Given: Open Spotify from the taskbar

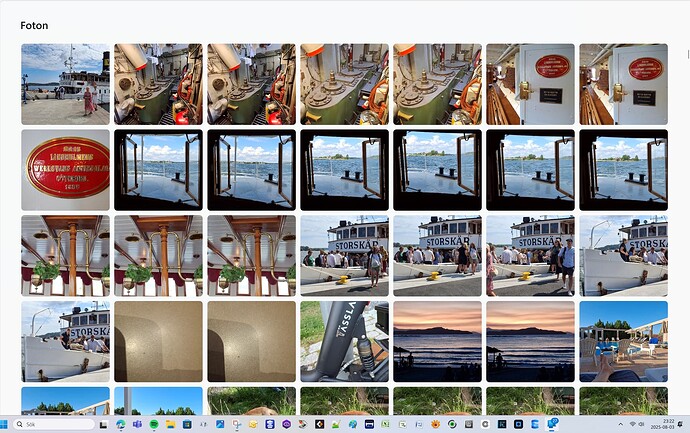Looking at the screenshot, I should (x=153, y=424).
